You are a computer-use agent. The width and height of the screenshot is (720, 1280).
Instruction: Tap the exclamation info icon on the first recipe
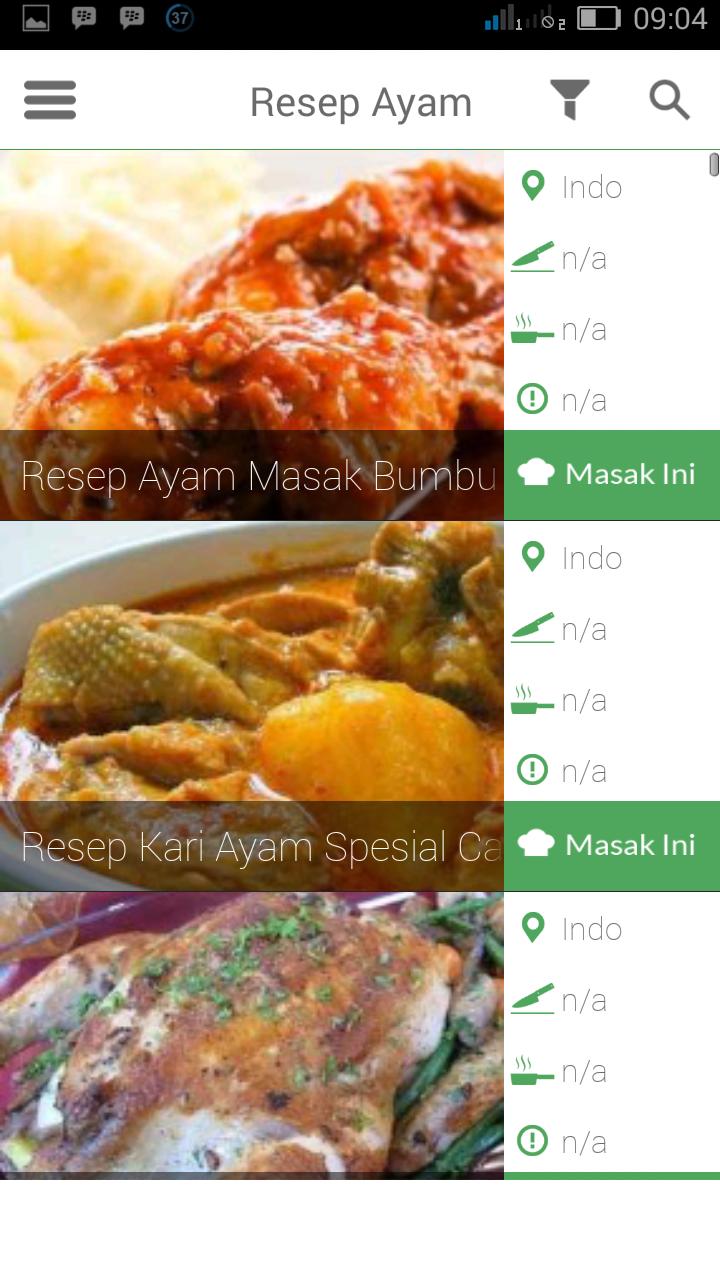pyautogui.click(x=532, y=399)
